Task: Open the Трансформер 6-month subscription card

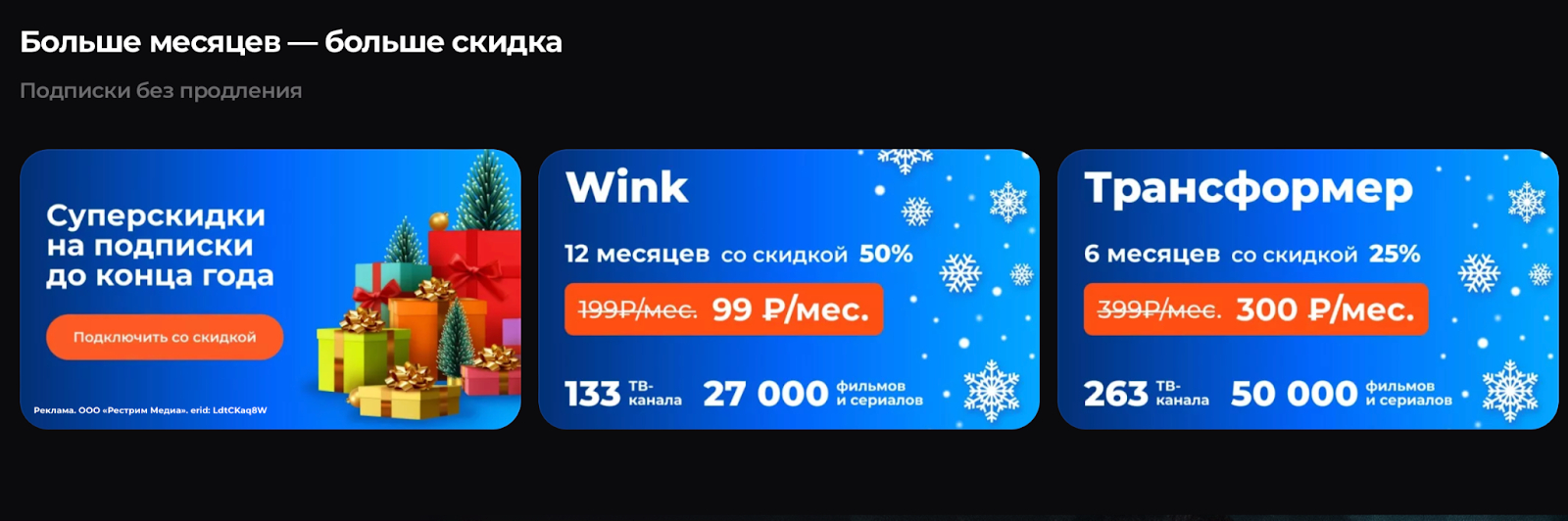Action: click(x=1307, y=289)
